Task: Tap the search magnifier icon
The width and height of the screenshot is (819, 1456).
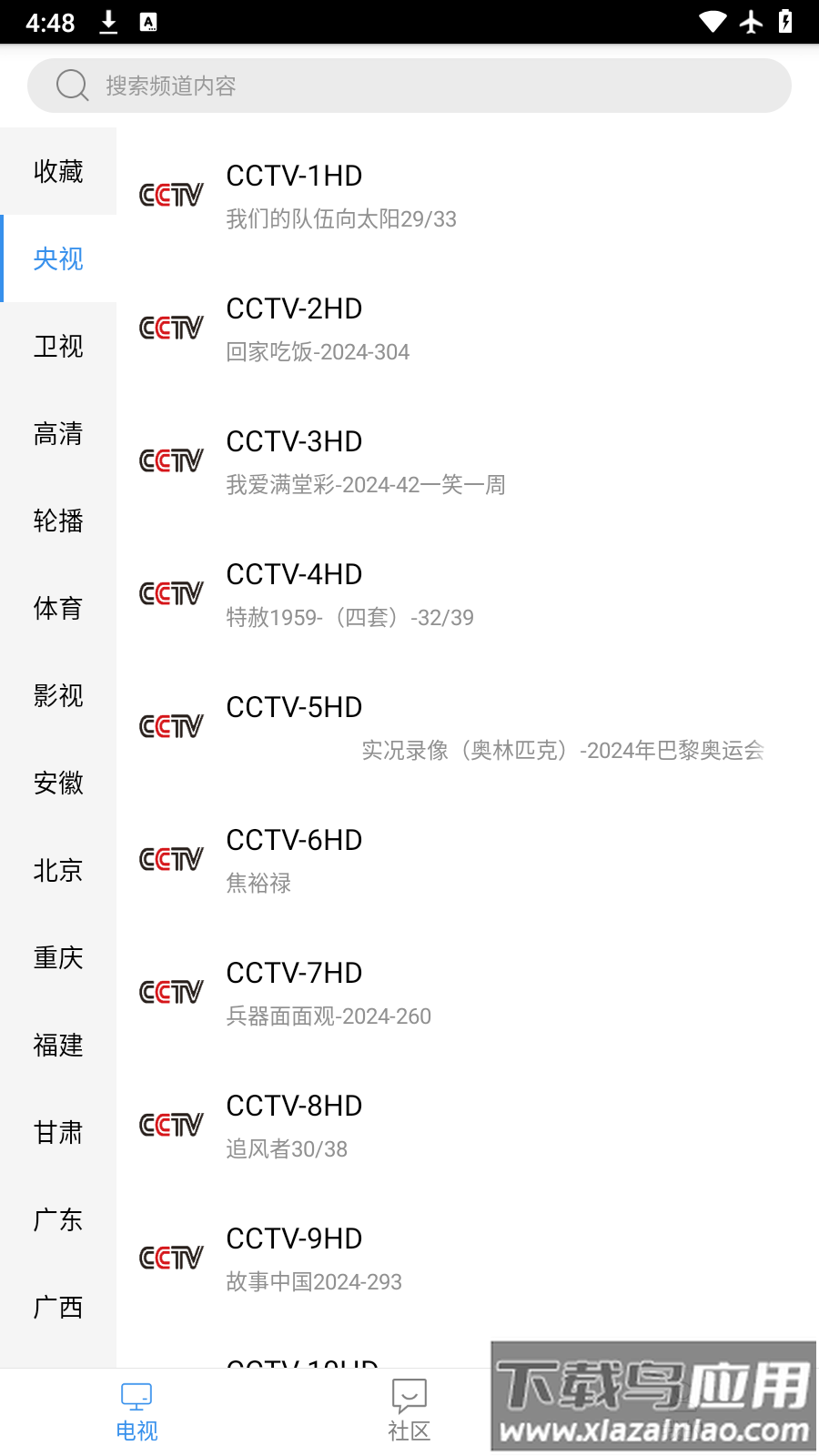Action: [x=72, y=86]
